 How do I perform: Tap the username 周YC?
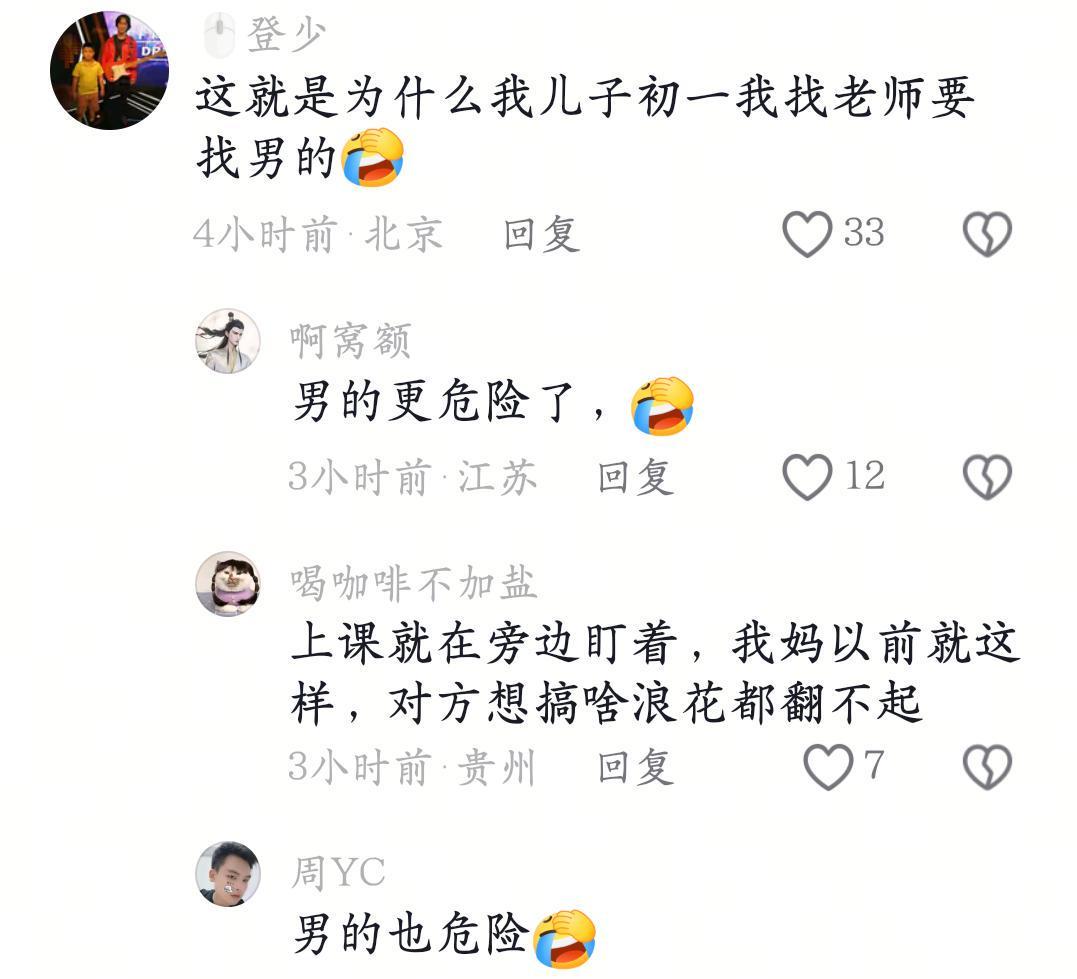[337, 873]
